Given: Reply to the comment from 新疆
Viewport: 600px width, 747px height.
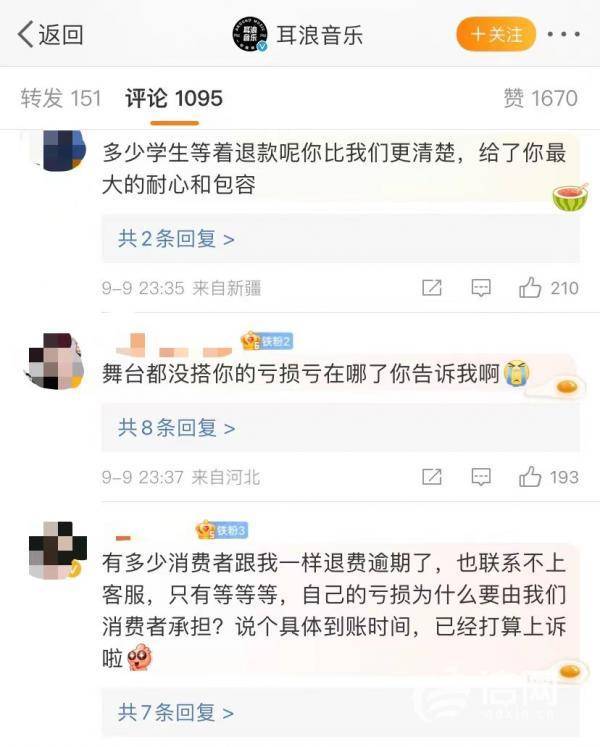Looking at the screenshot, I should [481, 288].
